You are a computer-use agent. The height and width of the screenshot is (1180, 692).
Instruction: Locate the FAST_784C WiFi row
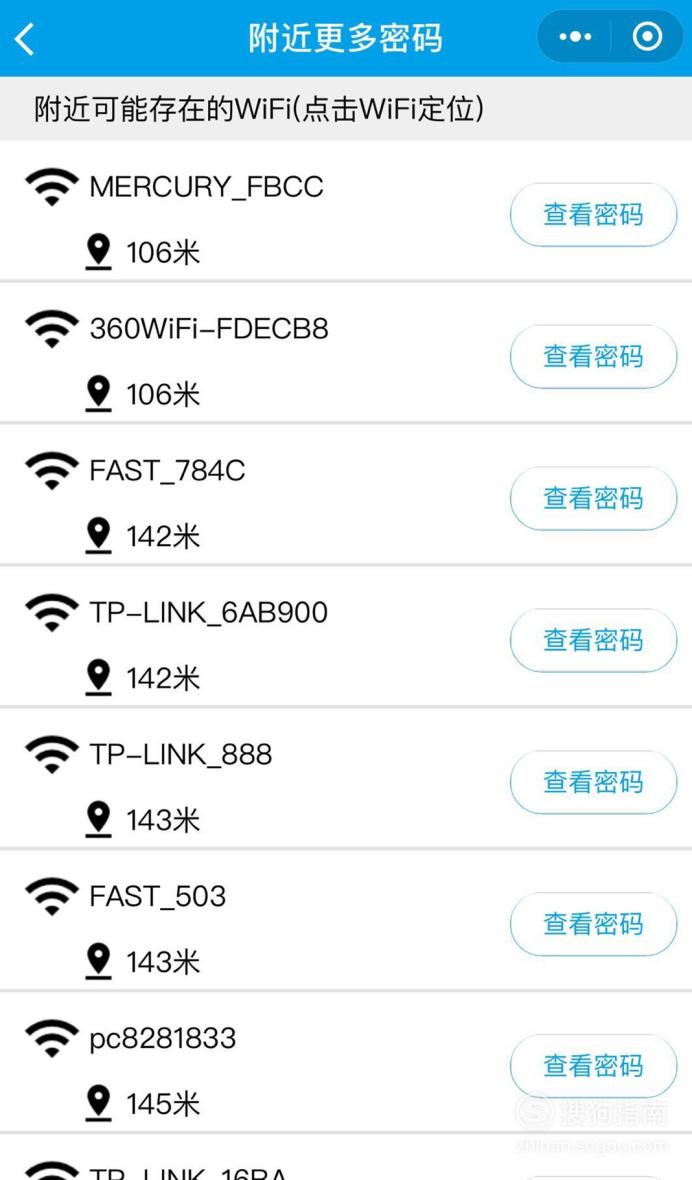coord(346,494)
